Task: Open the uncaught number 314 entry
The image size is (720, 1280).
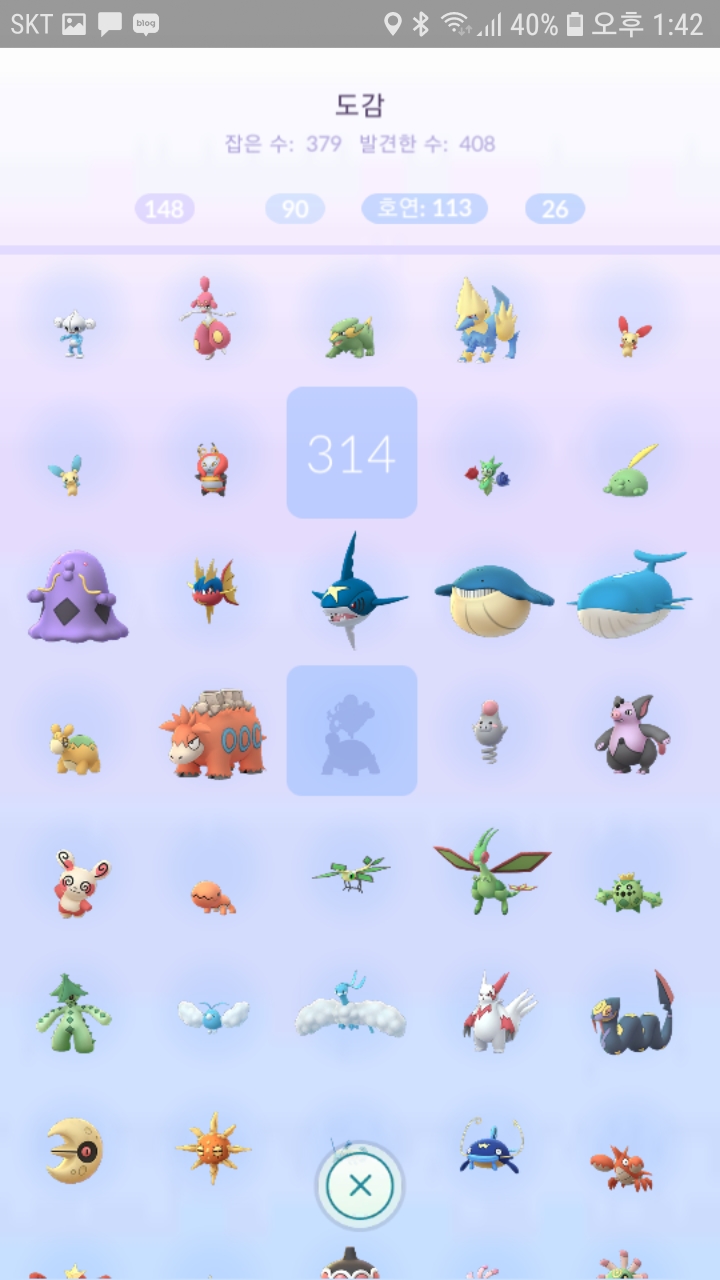Action: (351, 453)
